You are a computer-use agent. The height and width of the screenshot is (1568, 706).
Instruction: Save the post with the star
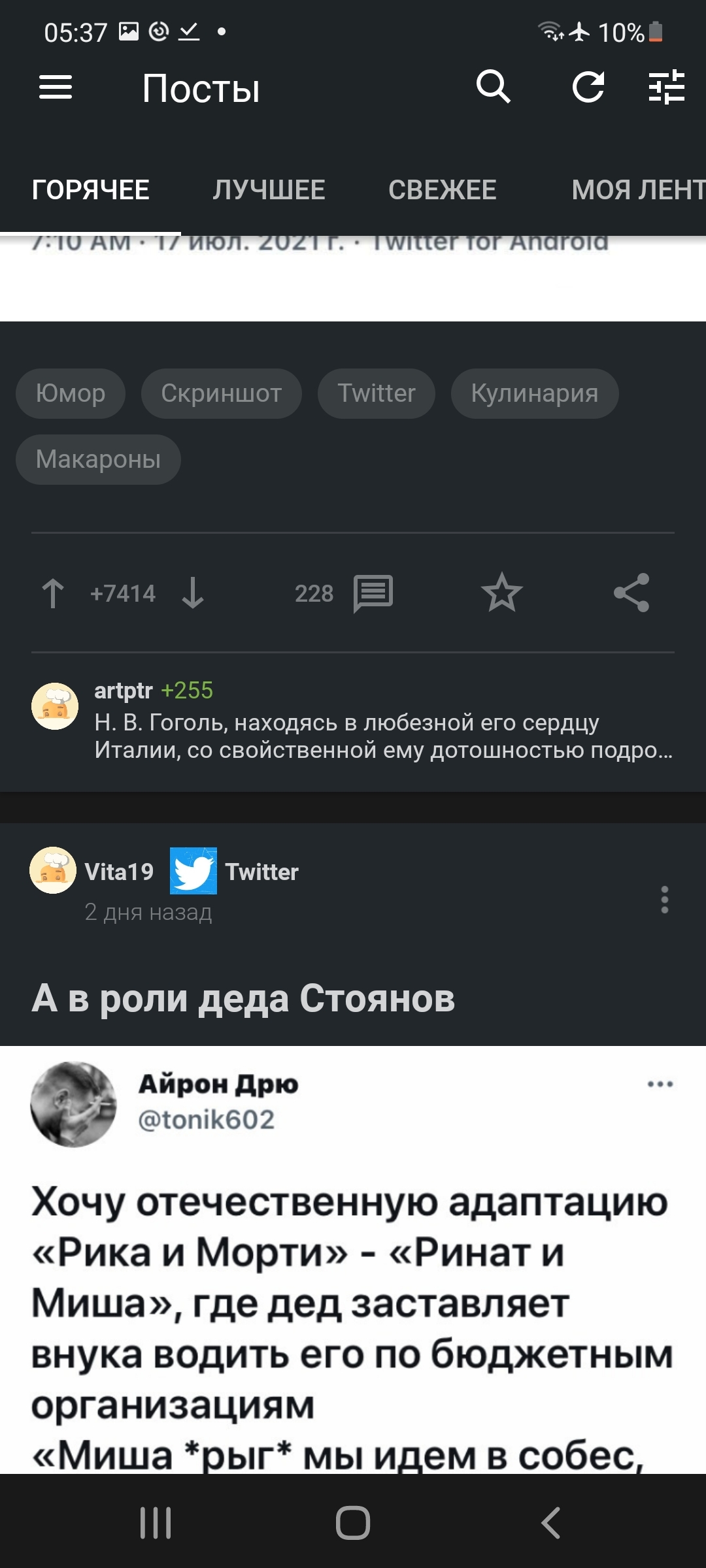point(501,593)
